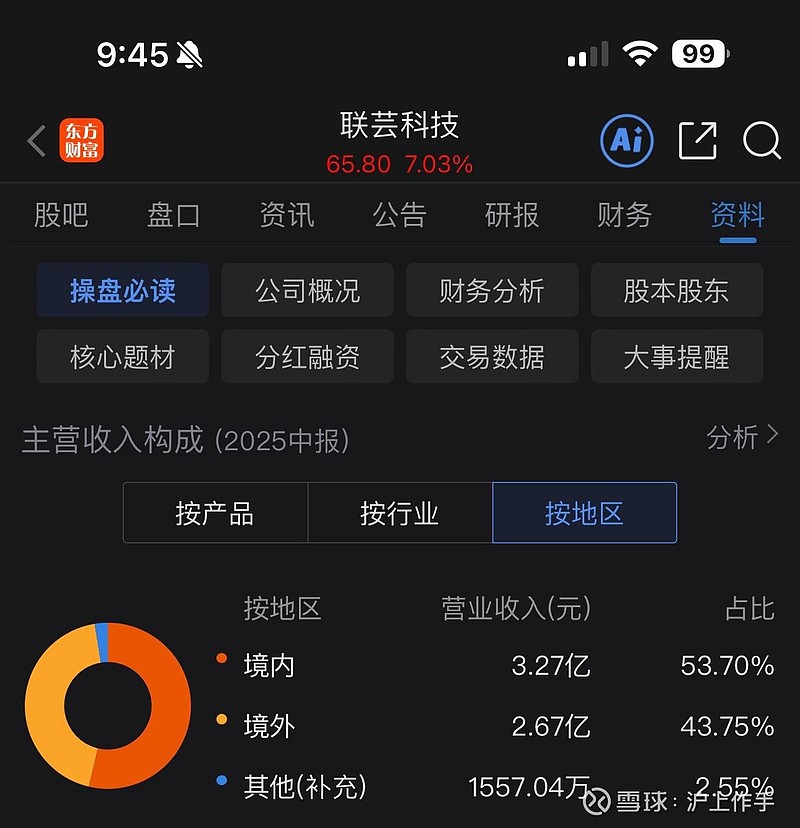The height and width of the screenshot is (828, 800).
Task: Switch to the 资讯 tab
Action: [288, 216]
